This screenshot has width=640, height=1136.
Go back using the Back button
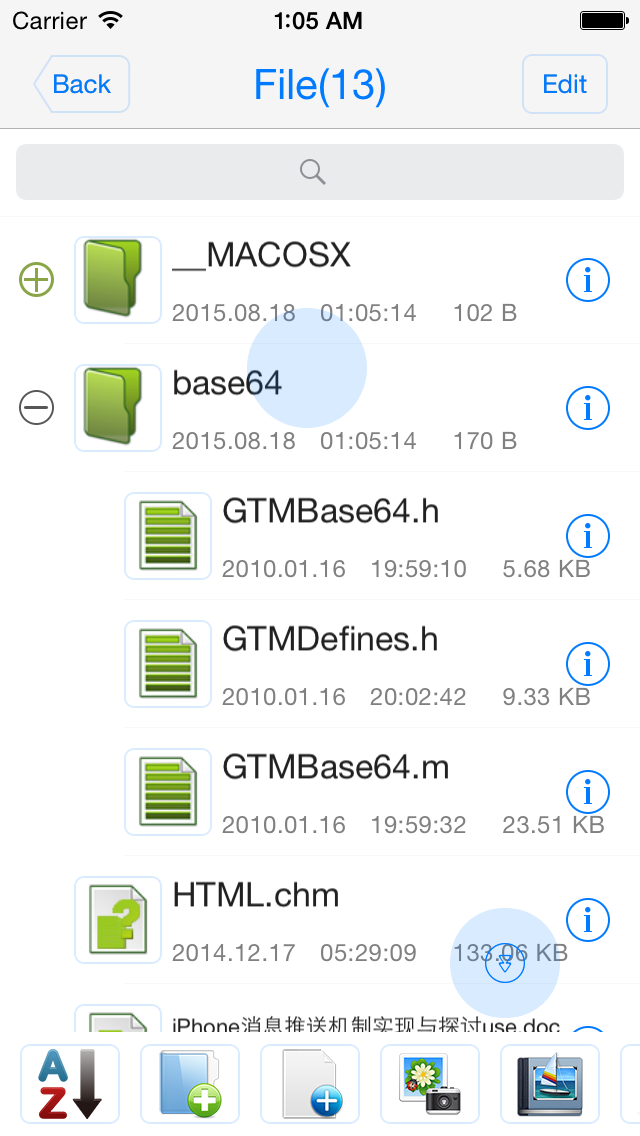82,84
